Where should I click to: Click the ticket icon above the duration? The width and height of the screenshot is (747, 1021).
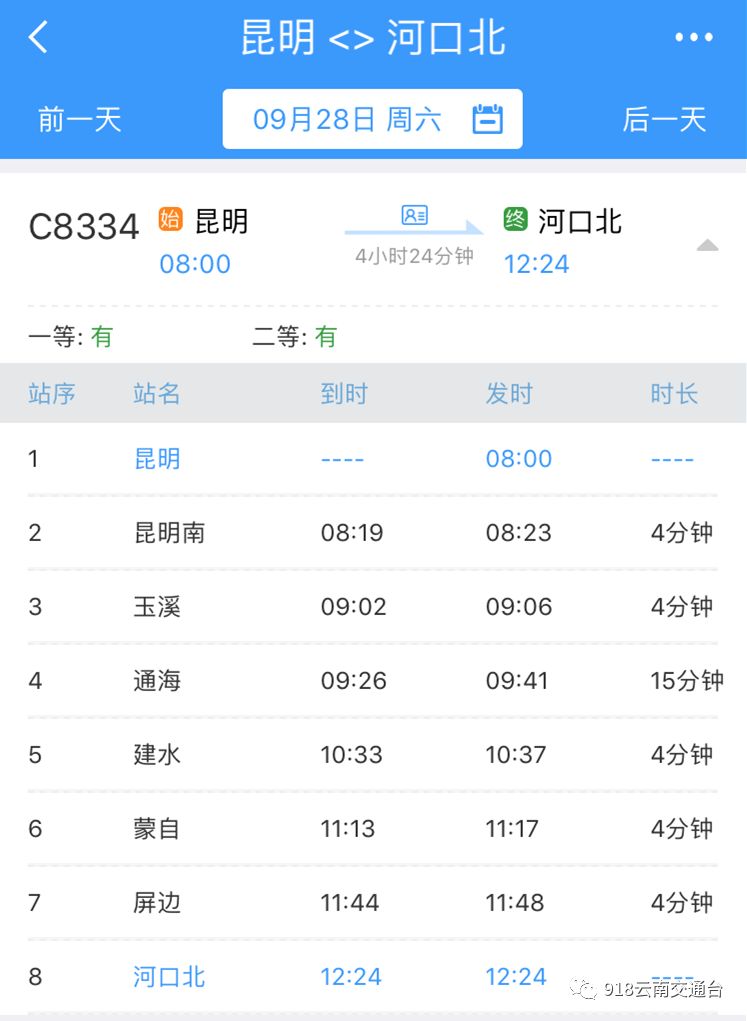tap(412, 215)
